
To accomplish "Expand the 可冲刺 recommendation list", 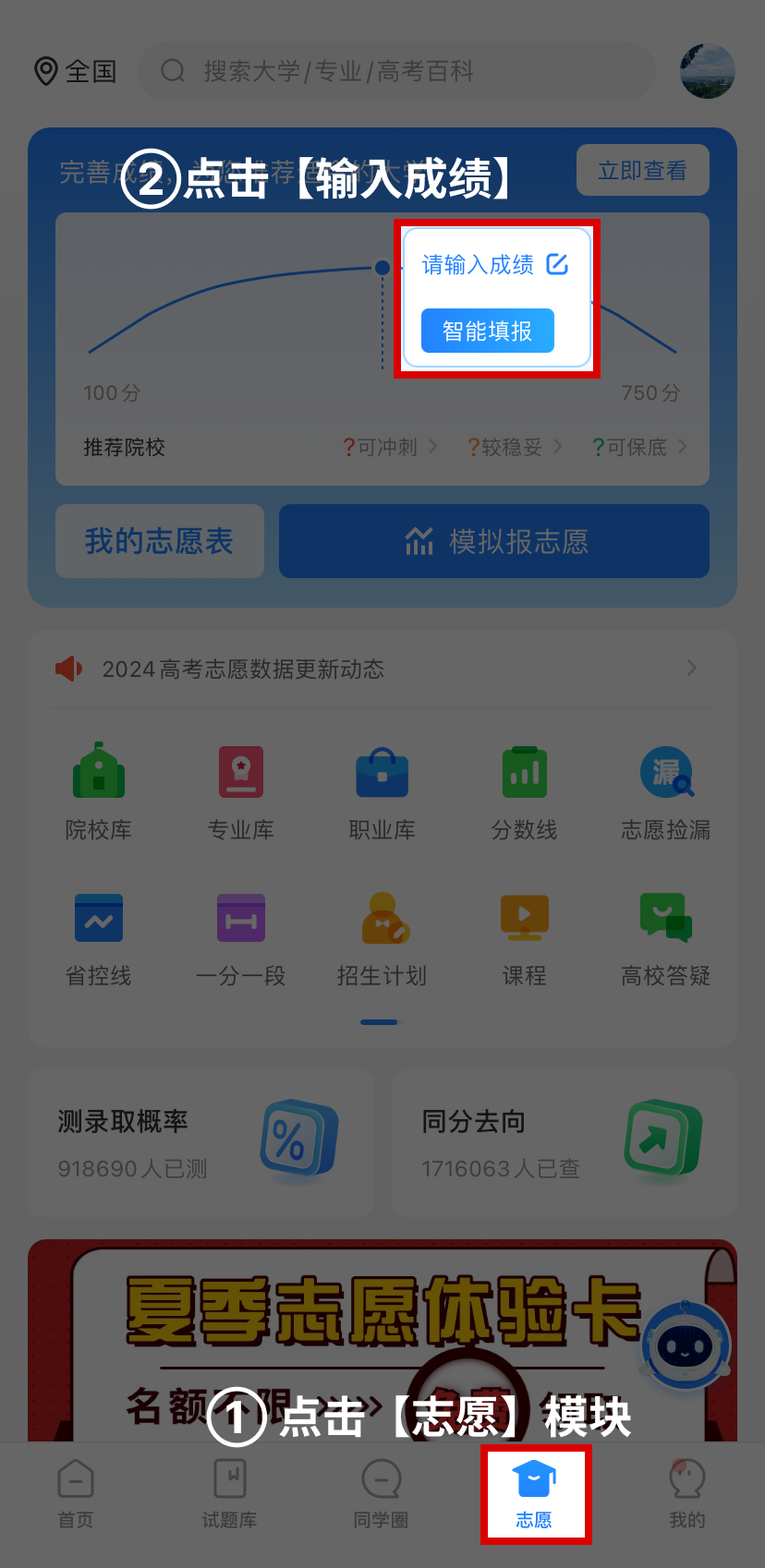I will (385, 447).
